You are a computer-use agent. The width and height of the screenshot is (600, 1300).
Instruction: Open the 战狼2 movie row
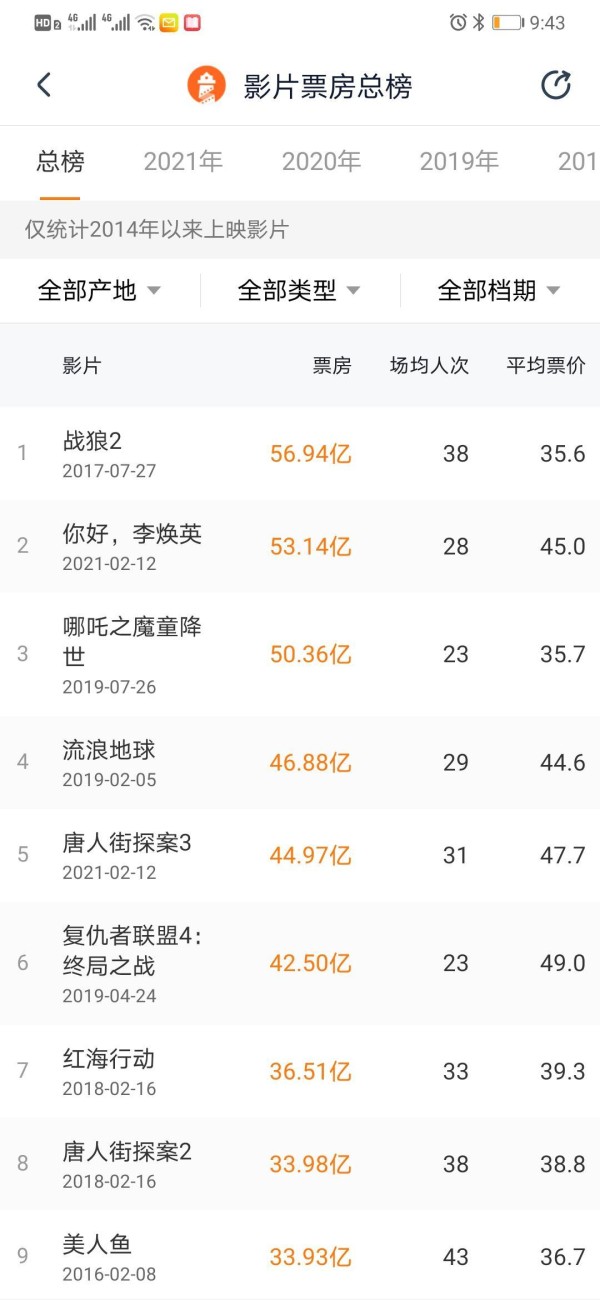pyautogui.click(x=300, y=453)
